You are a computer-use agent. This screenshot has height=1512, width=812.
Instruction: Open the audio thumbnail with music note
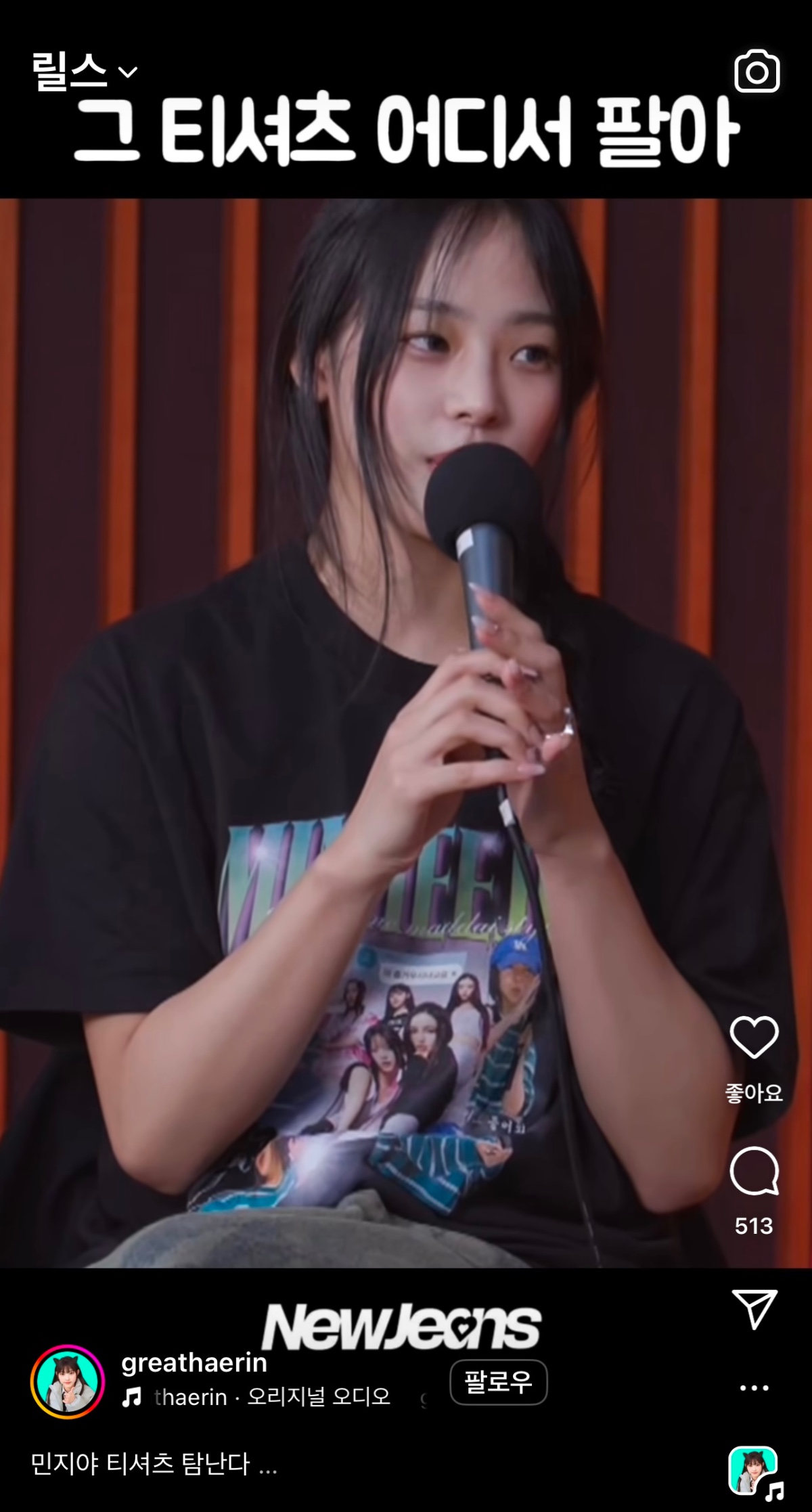[755, 1471]
